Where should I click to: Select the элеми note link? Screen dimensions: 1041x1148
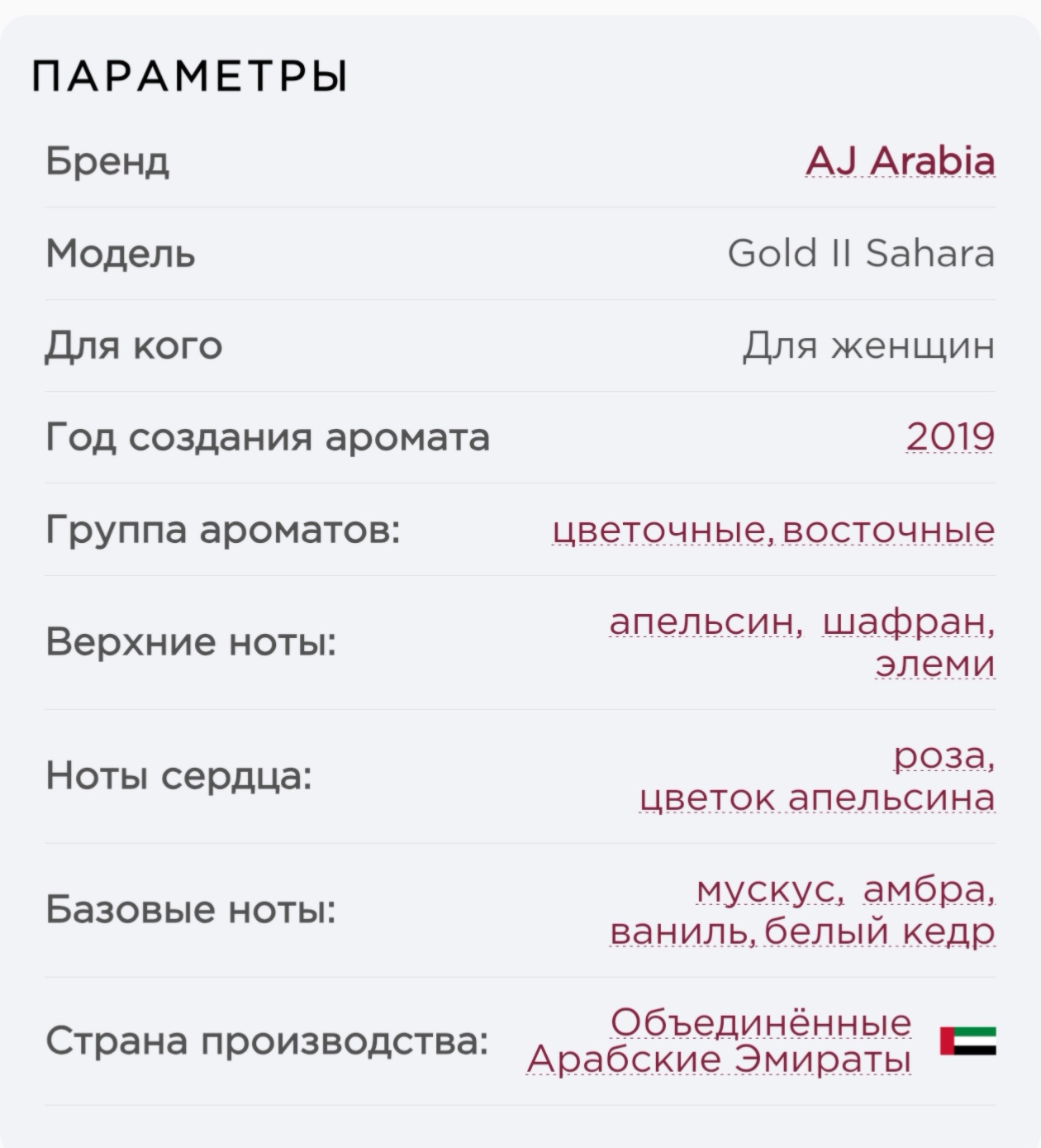pos(935,664)
